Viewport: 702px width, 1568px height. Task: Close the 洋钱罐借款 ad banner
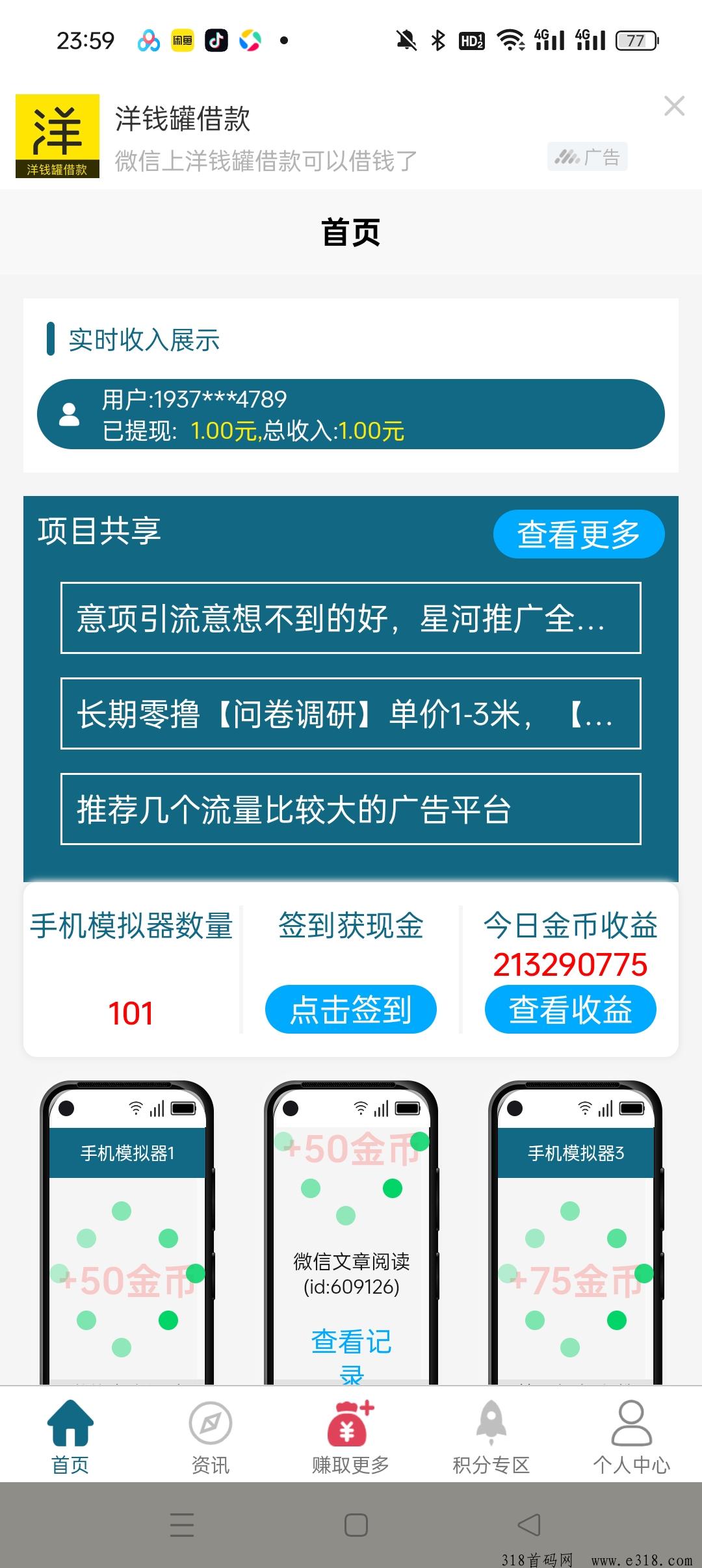[x=674, y=106]
